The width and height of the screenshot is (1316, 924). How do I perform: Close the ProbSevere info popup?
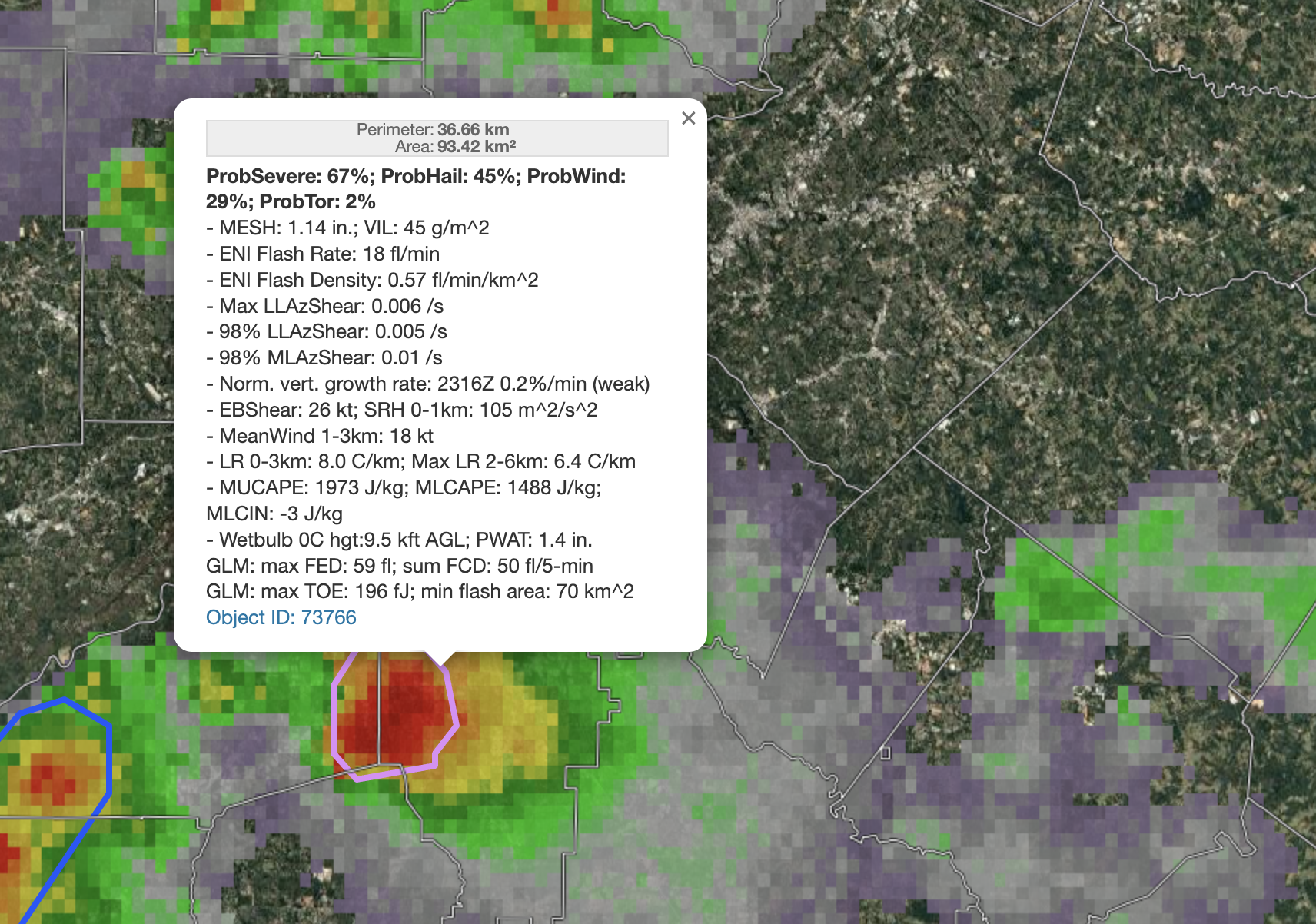688,118
